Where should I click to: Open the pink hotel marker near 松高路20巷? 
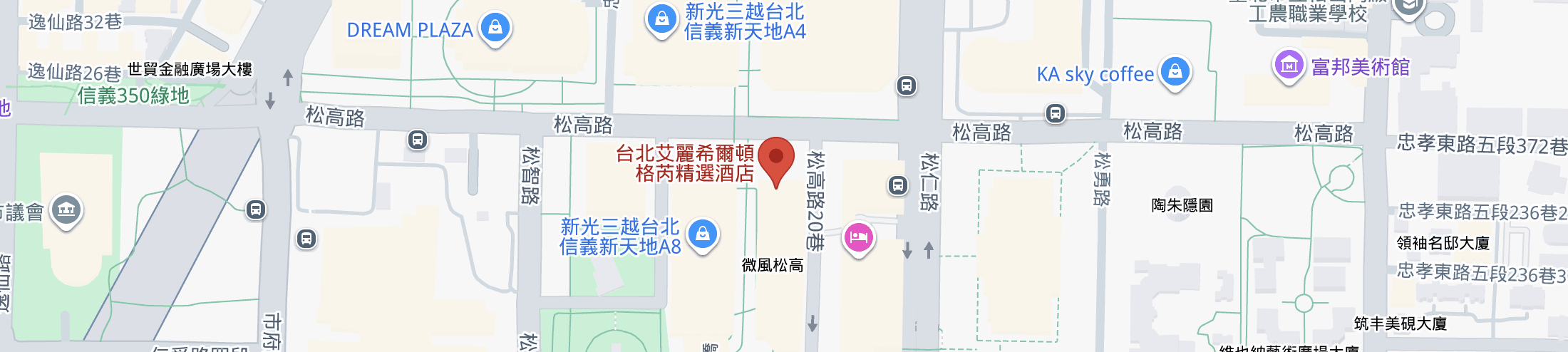859,237
